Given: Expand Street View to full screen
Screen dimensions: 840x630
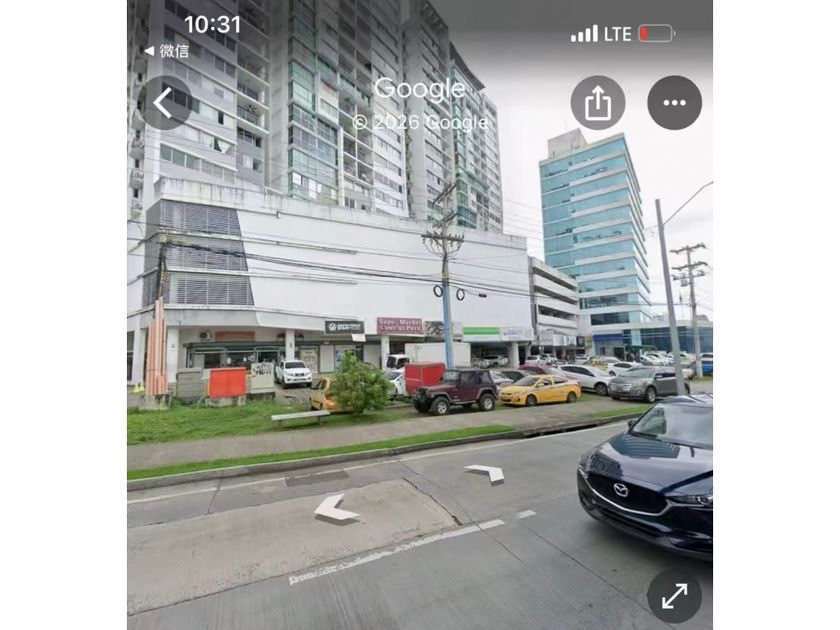Looking at the screenshot, I should click(674, 596).
